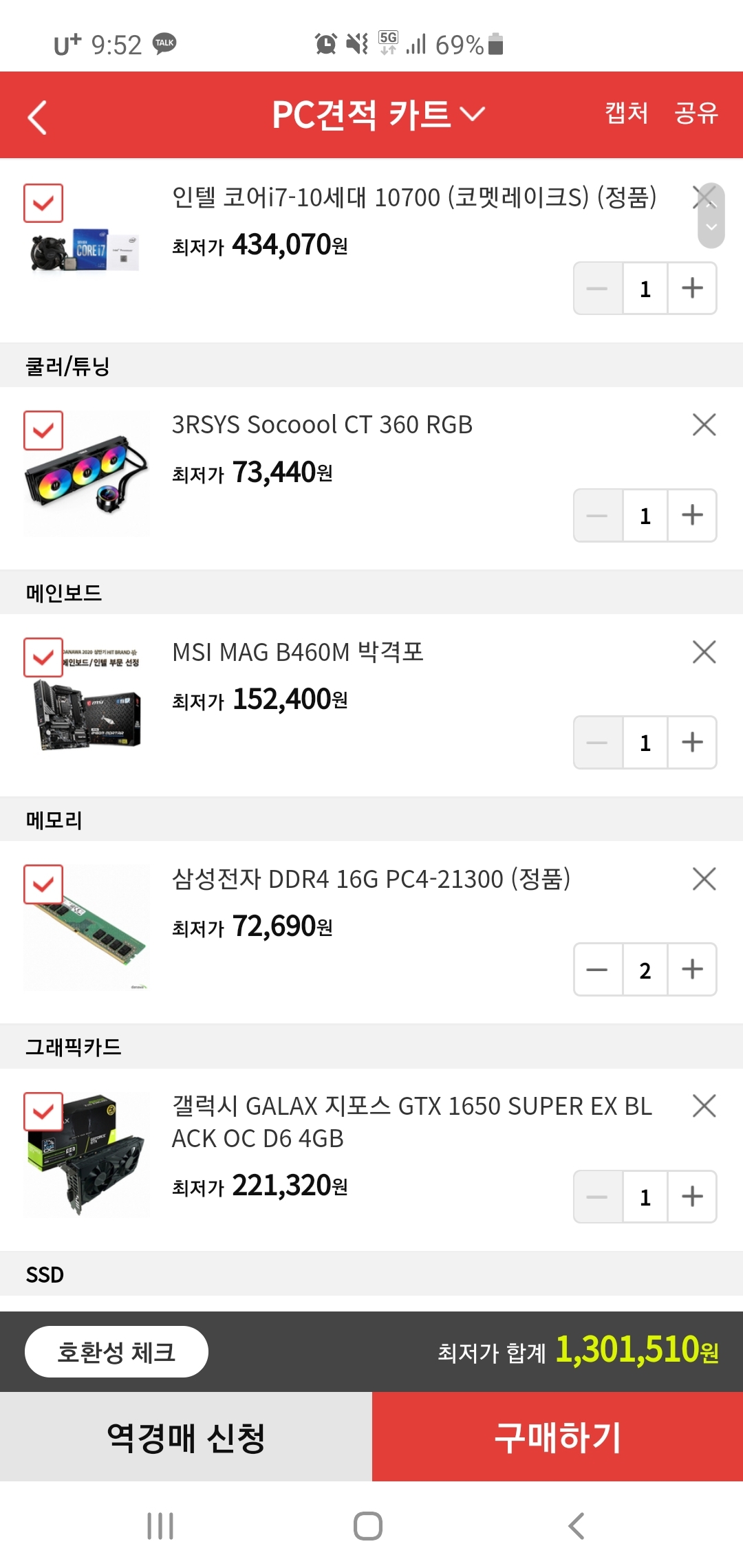
Task: Remove 3RSYS Socoool CT 360 RGB from cart
Action: (704, 425)
